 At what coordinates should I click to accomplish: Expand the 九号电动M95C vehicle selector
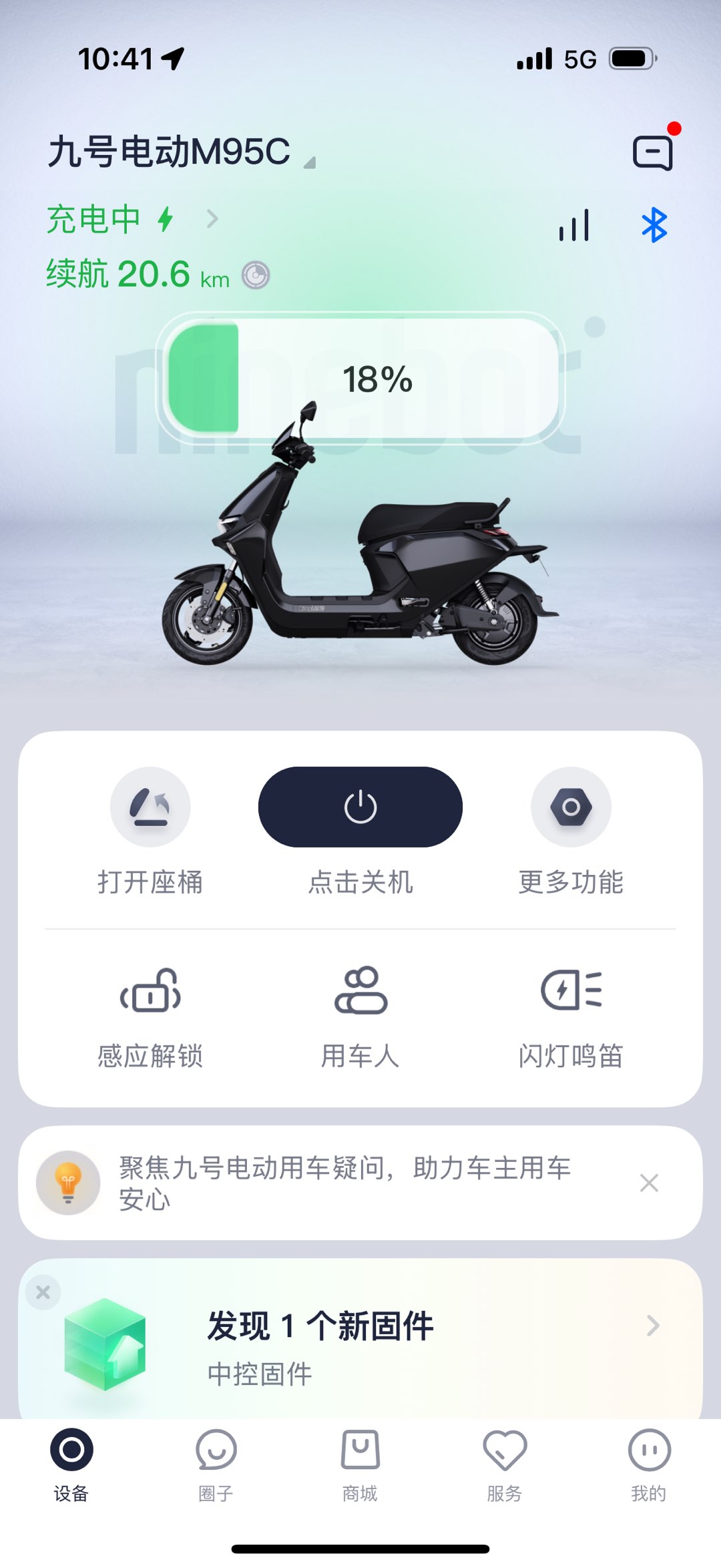[x=180, y=152]
